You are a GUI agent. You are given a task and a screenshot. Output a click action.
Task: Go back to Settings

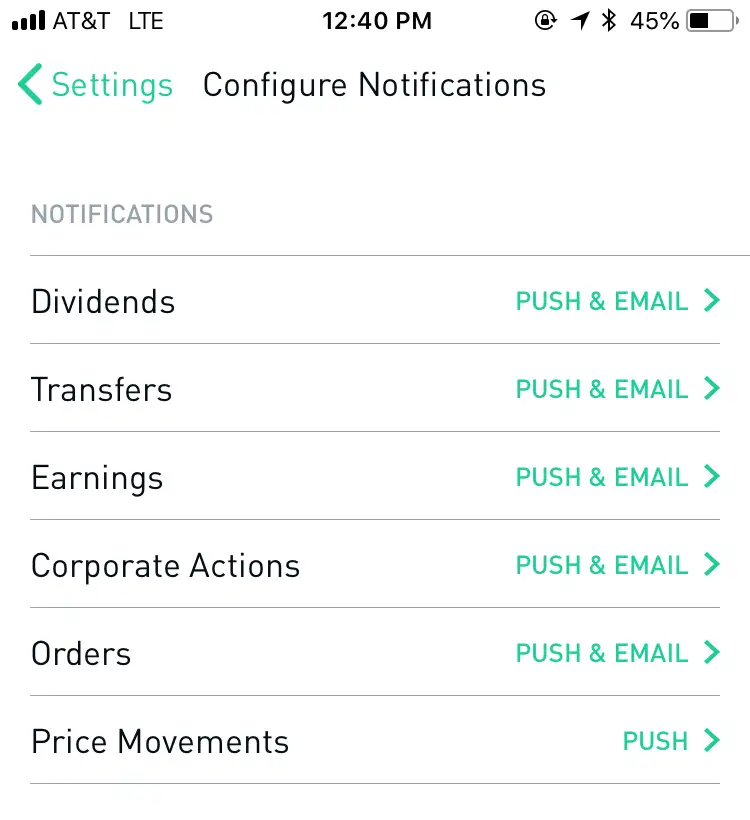[96, 85]
